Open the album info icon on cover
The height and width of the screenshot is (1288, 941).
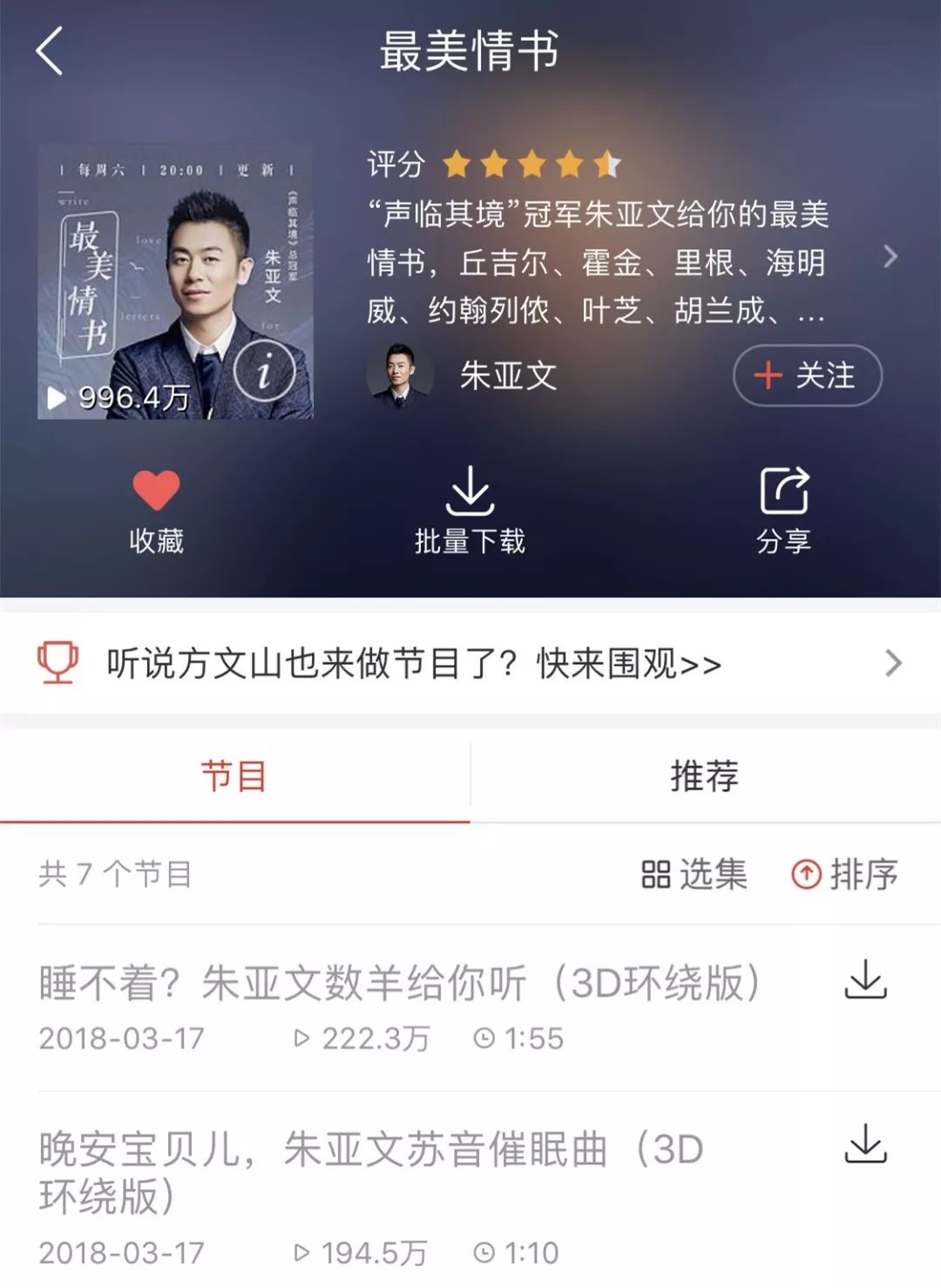coord(264,373)
